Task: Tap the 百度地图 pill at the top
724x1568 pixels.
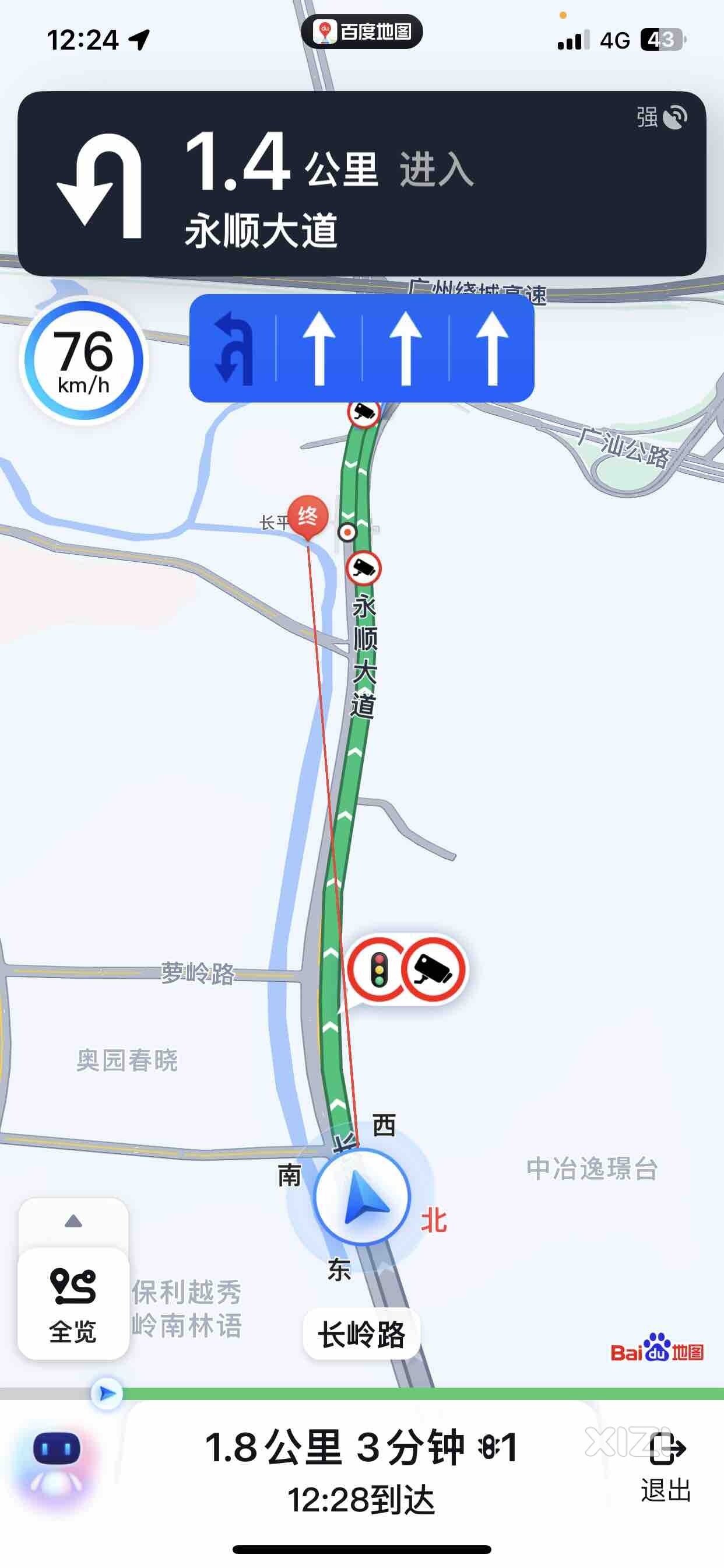Action: click(361, 32)
